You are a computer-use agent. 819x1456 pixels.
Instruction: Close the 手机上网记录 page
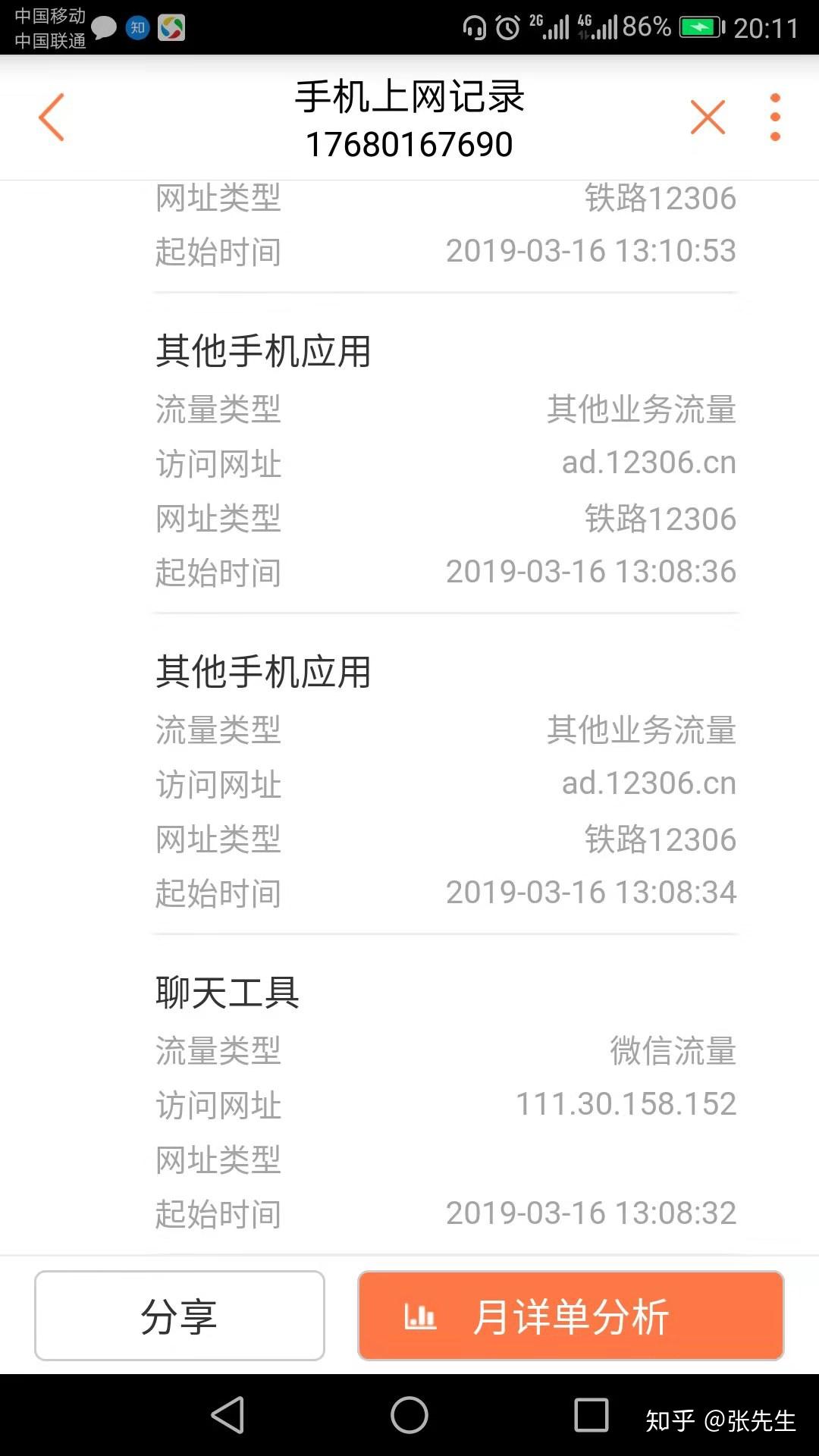pyautogui.click(x=708, y=118)
